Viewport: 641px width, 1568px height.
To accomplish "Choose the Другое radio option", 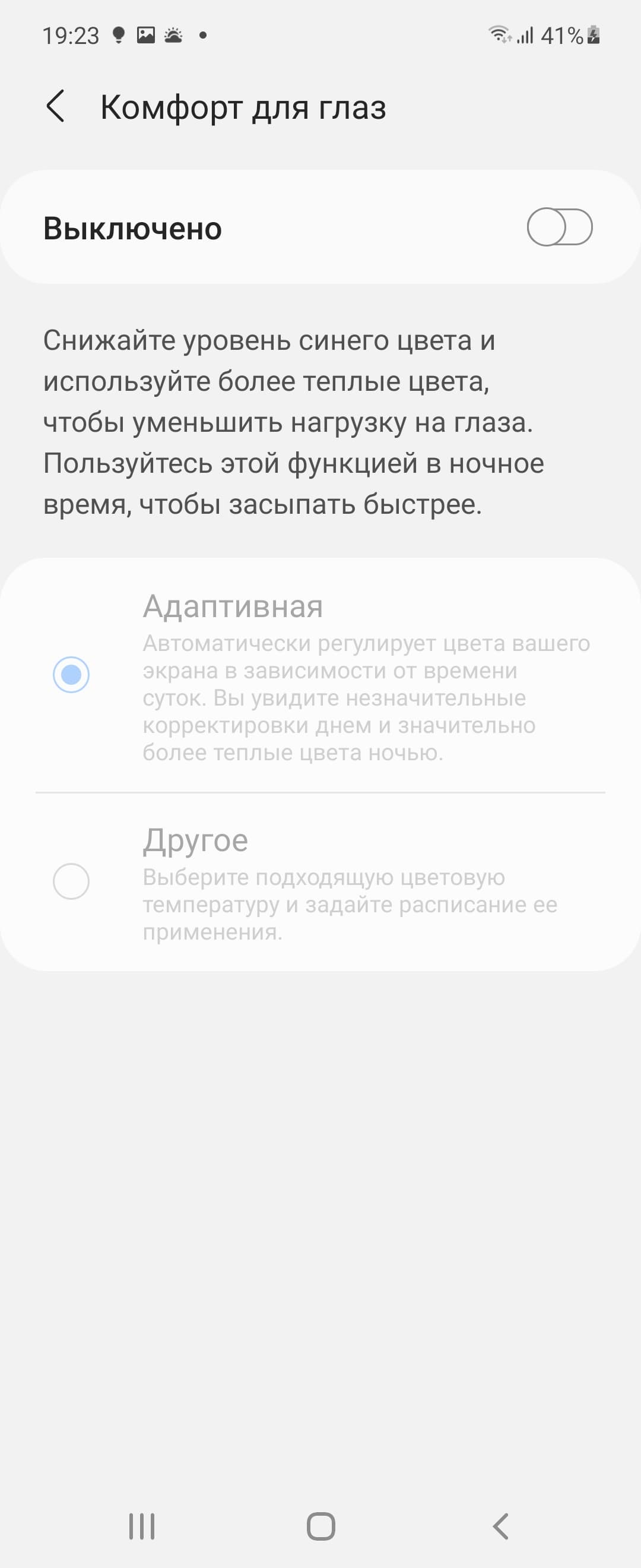I will pyautogui.click(x=71, y=881).
